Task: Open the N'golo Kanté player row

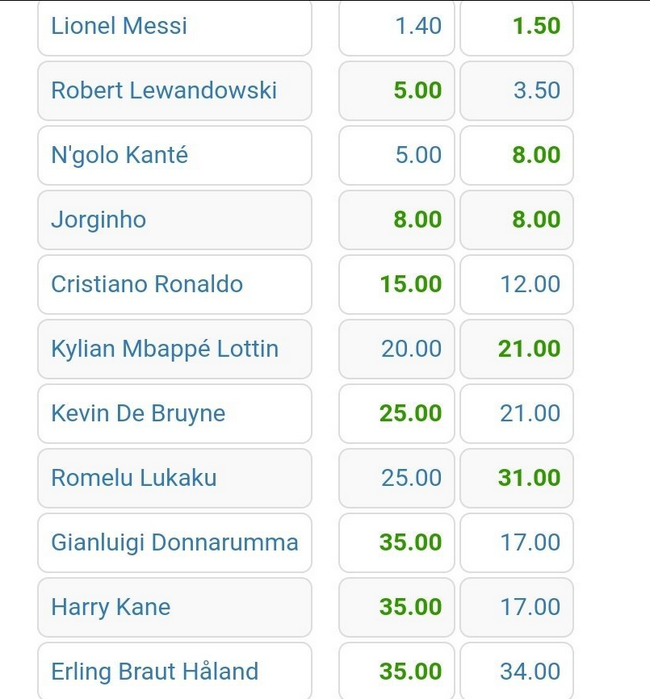Action: [174, 155]
